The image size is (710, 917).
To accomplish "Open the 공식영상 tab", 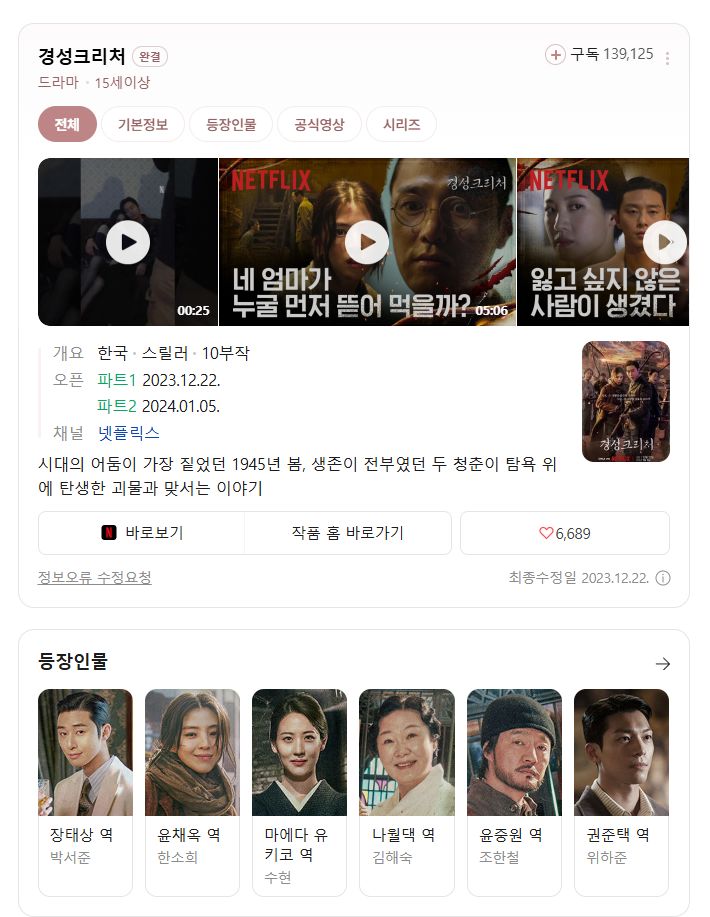I will (x=319, y=125).
